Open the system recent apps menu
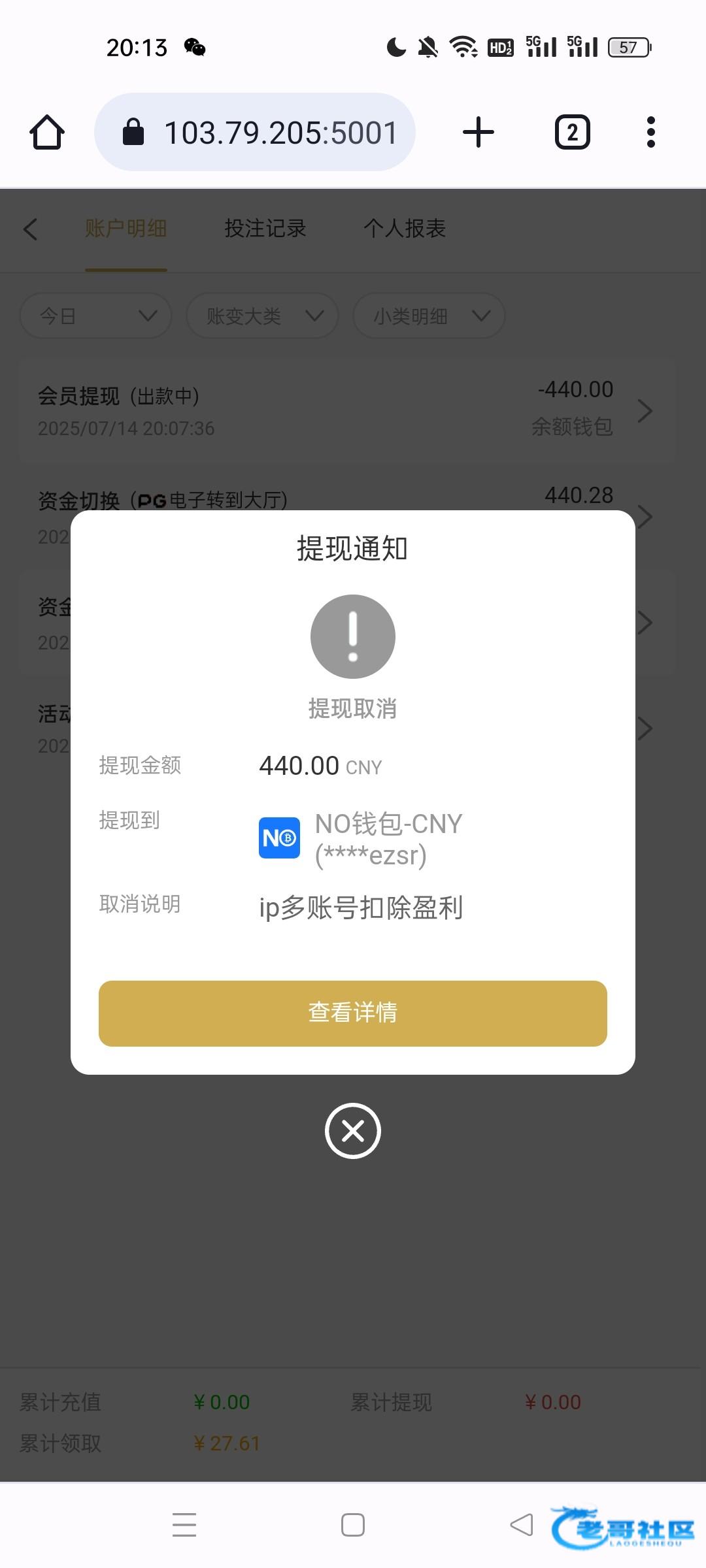The width and height of the screenshot is (706, 1568). [x=184, y=1525]
